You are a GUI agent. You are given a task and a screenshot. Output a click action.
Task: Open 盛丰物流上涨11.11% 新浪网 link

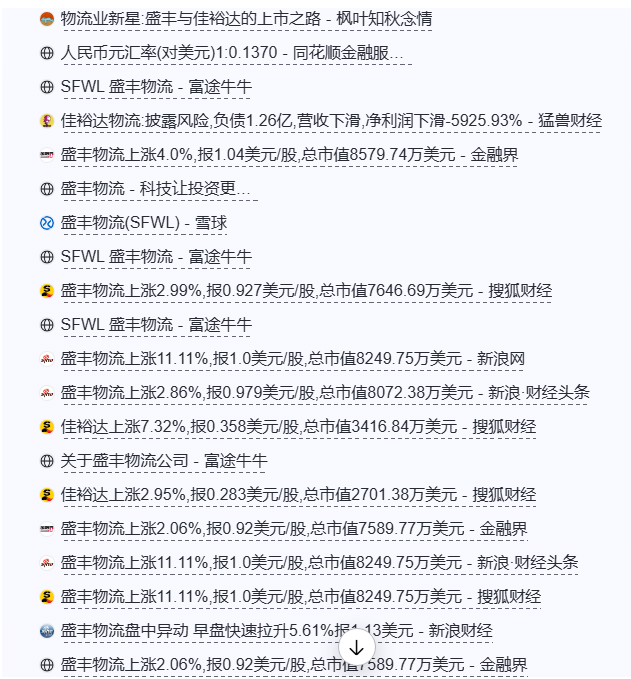(292, 359)
